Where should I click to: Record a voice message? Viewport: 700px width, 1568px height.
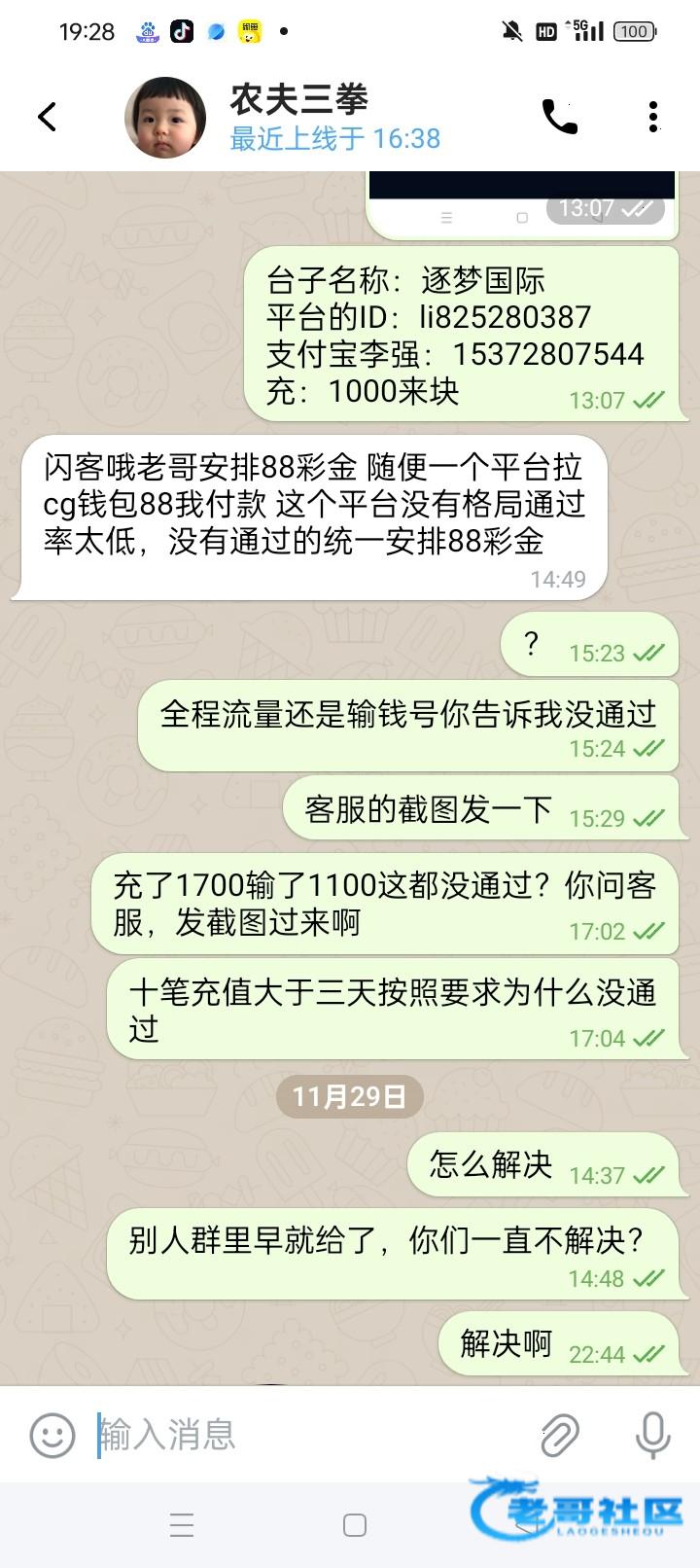tap(652, 1435)
